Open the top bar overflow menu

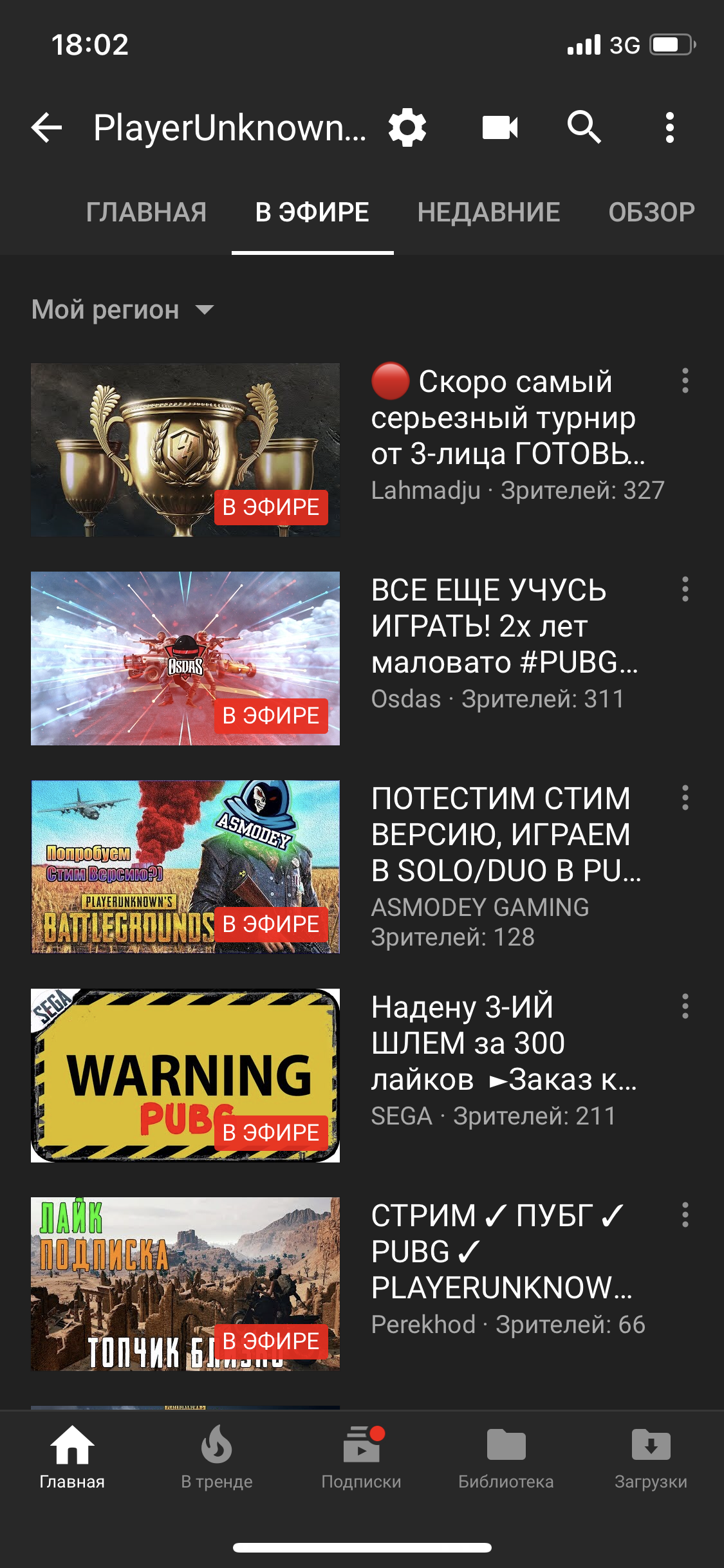[670, 127]
